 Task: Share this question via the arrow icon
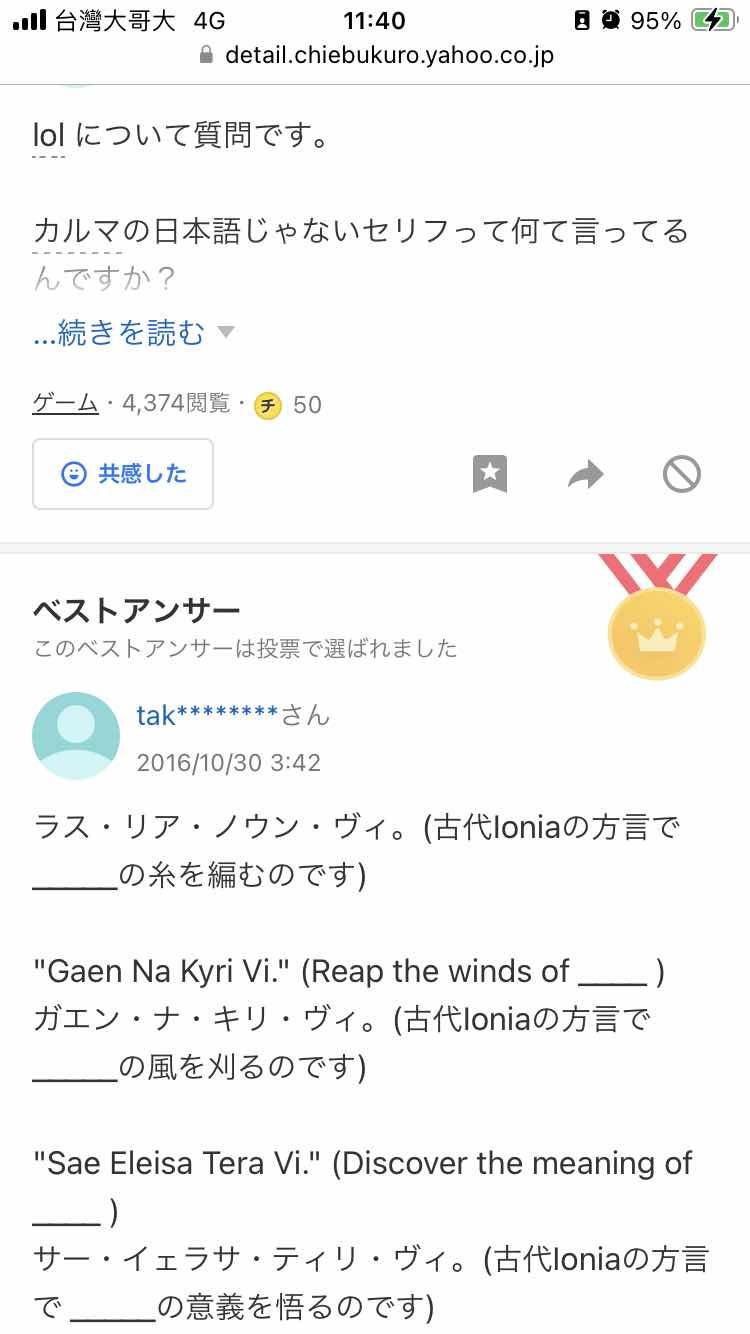click(x=586, y=474)
